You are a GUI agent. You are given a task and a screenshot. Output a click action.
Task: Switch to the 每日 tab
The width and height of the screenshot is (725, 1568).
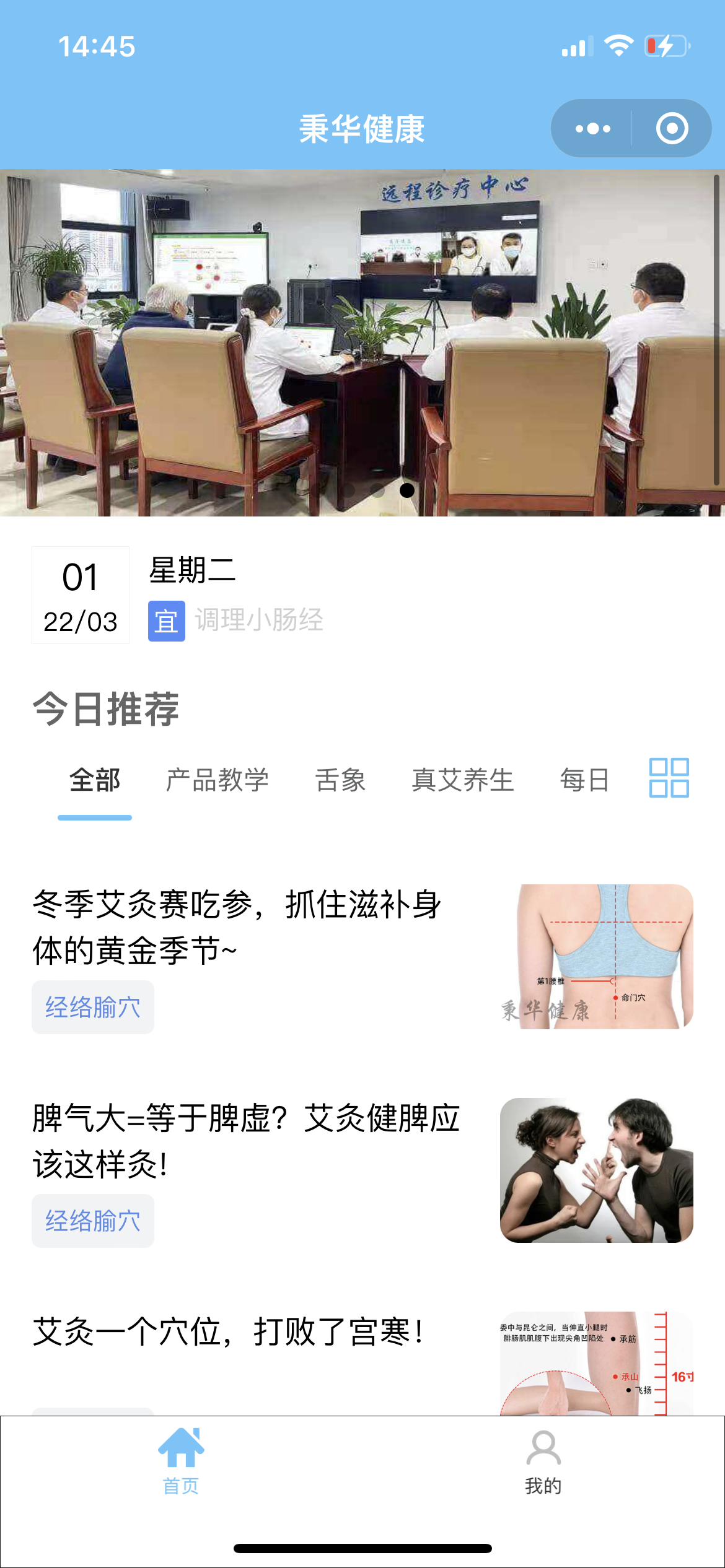click(x=584, y=780)
